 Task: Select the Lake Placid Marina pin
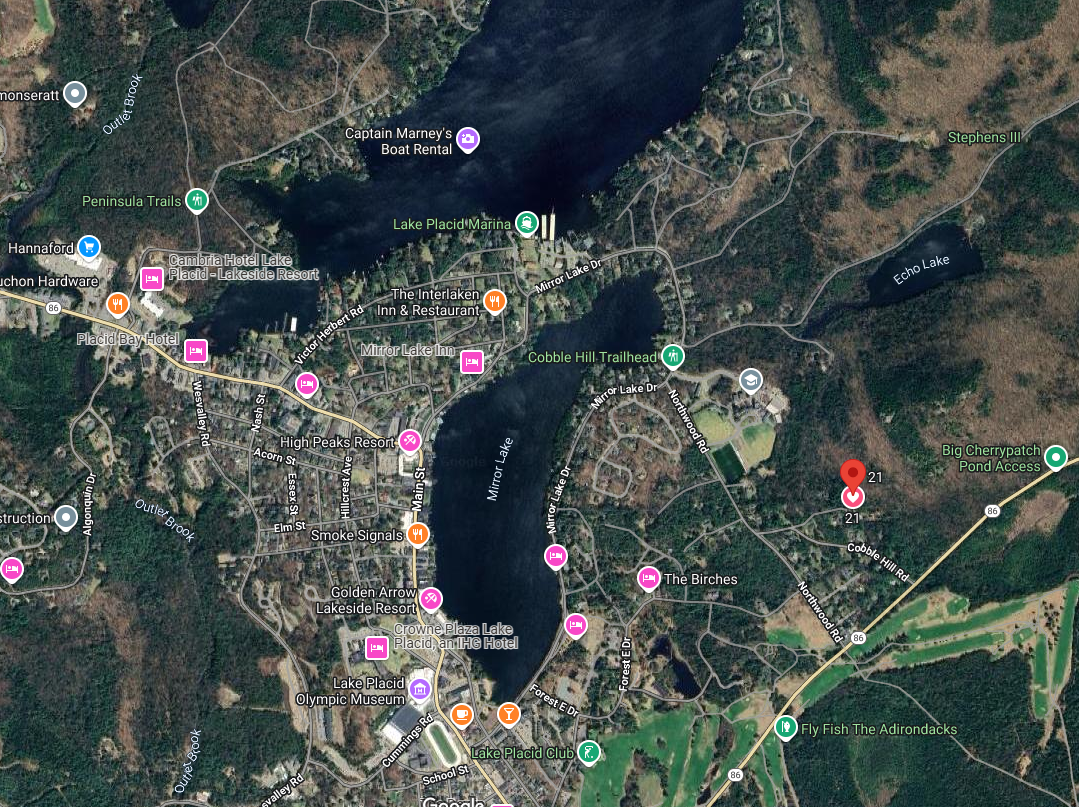coord(526,223)
